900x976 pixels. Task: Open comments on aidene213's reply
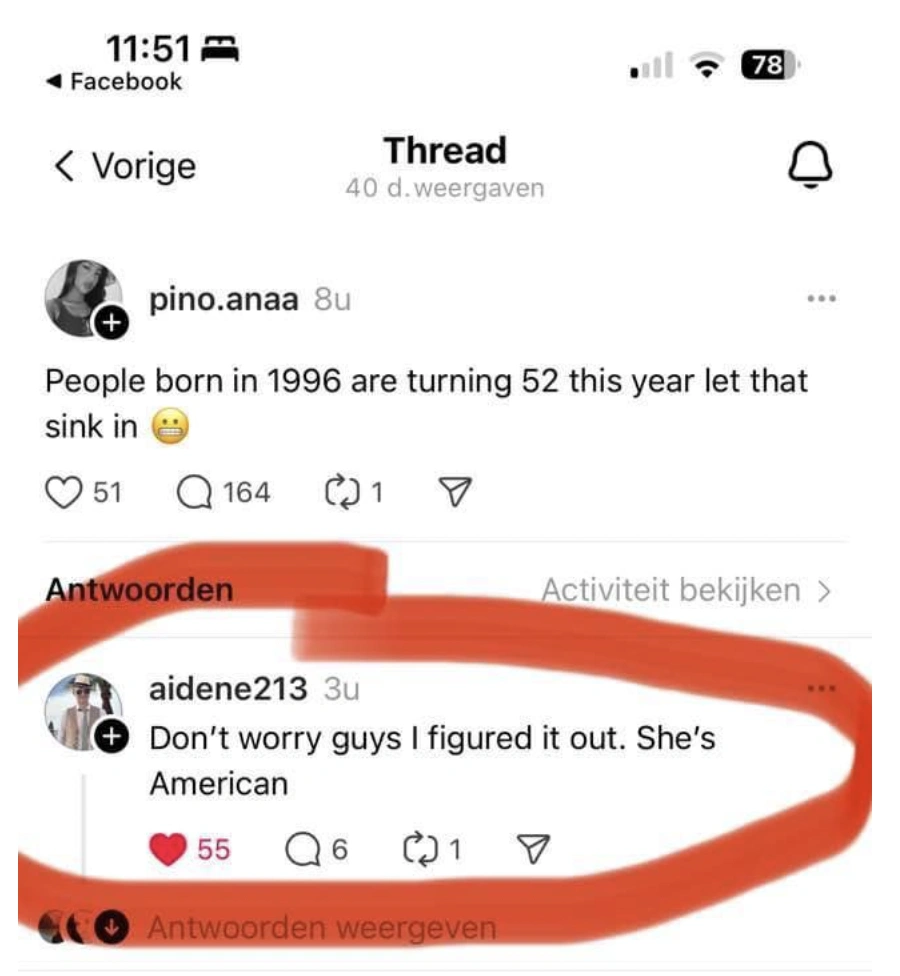click(x=301, y=849)
